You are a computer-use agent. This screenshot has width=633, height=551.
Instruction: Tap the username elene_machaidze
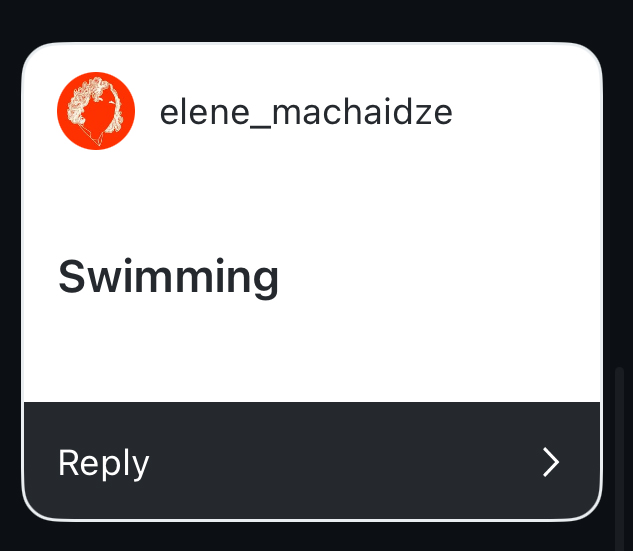(x=306, y=113)
